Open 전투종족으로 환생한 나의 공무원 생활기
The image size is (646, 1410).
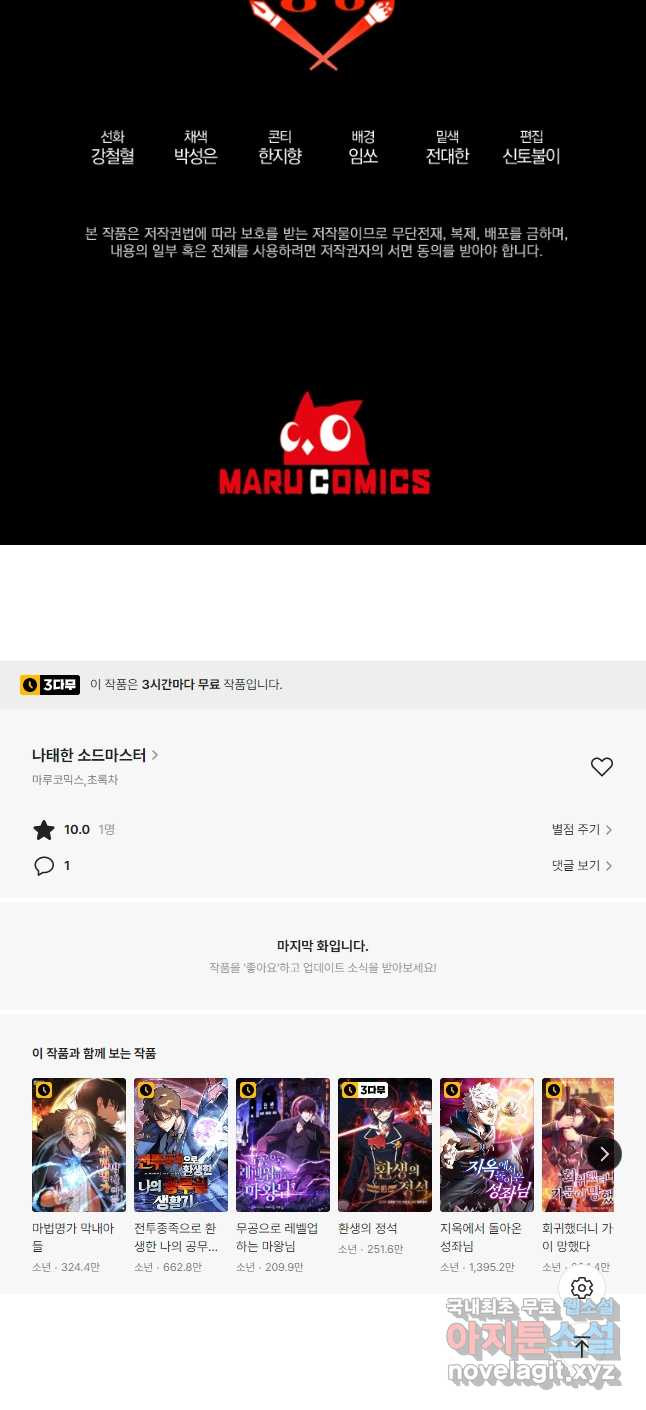(181, 1145)
